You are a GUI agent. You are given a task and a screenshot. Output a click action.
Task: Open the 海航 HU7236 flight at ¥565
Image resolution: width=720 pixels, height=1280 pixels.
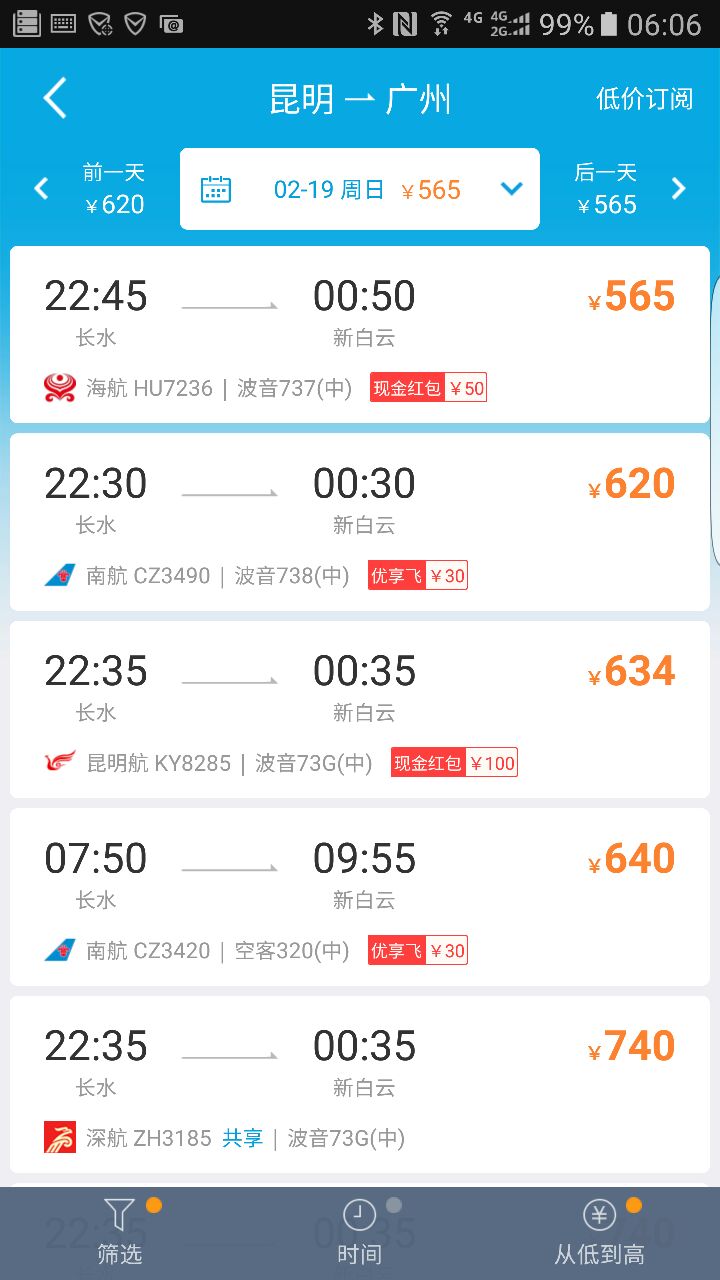[x=360, y=335]
